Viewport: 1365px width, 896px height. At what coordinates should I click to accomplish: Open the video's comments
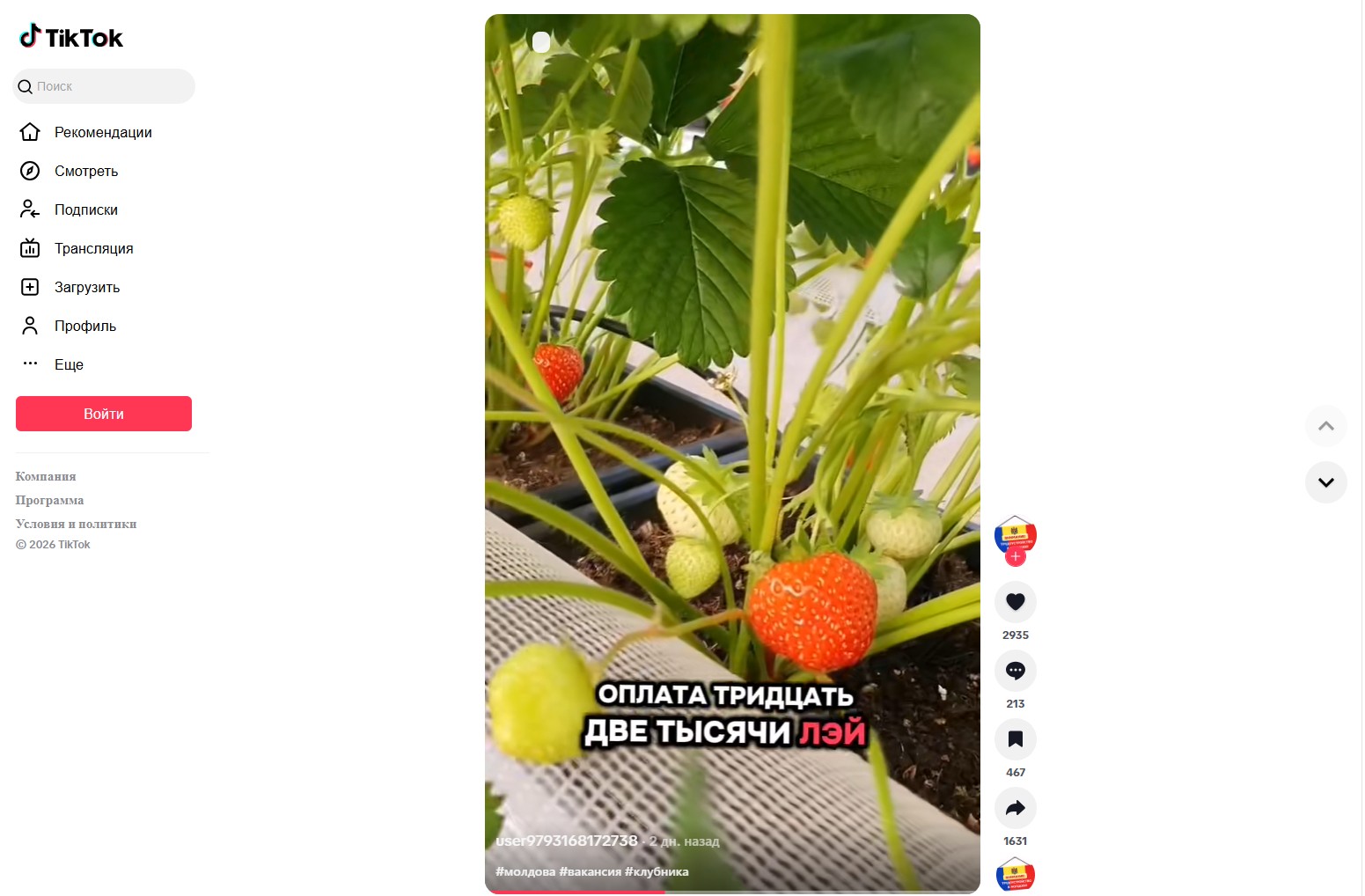1015,671
